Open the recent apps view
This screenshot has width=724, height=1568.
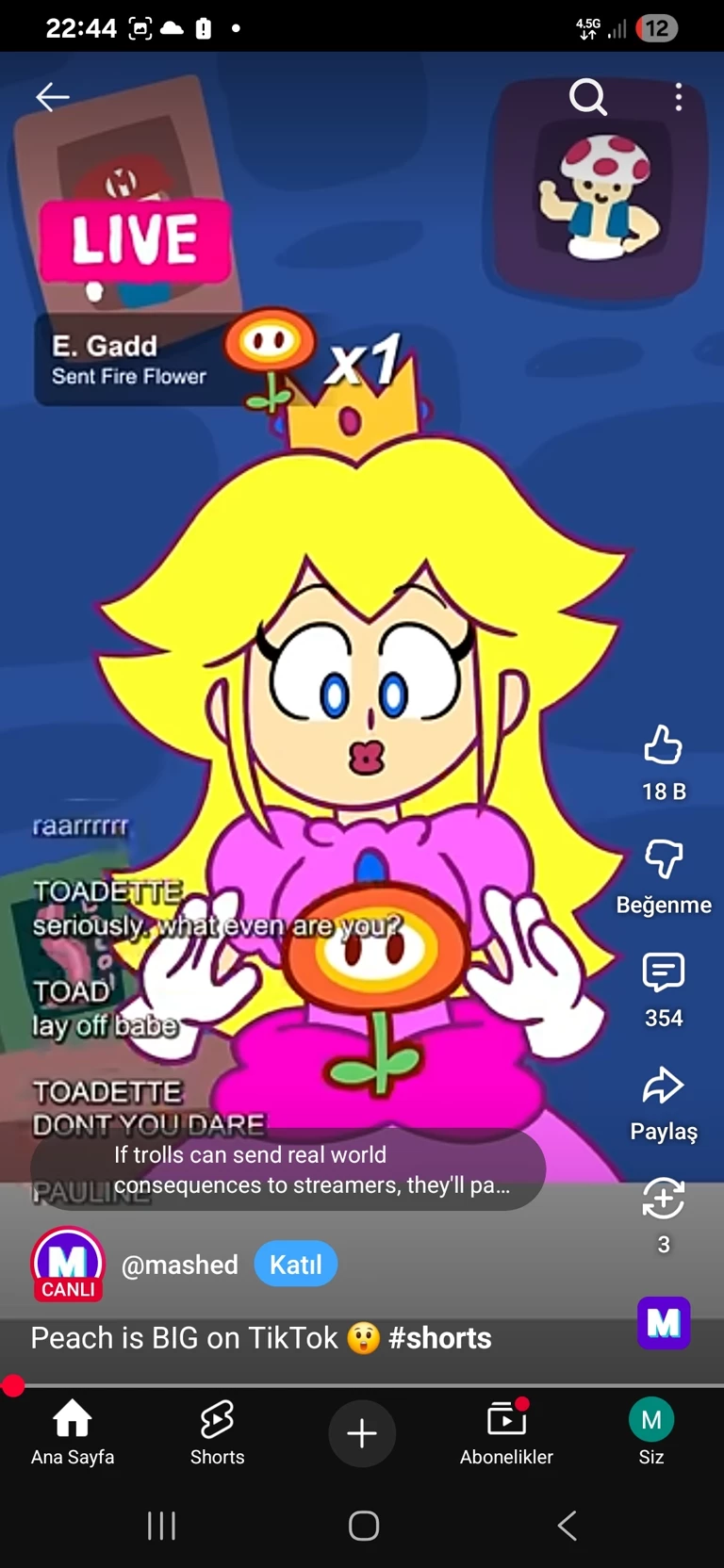pos(161,1526)
